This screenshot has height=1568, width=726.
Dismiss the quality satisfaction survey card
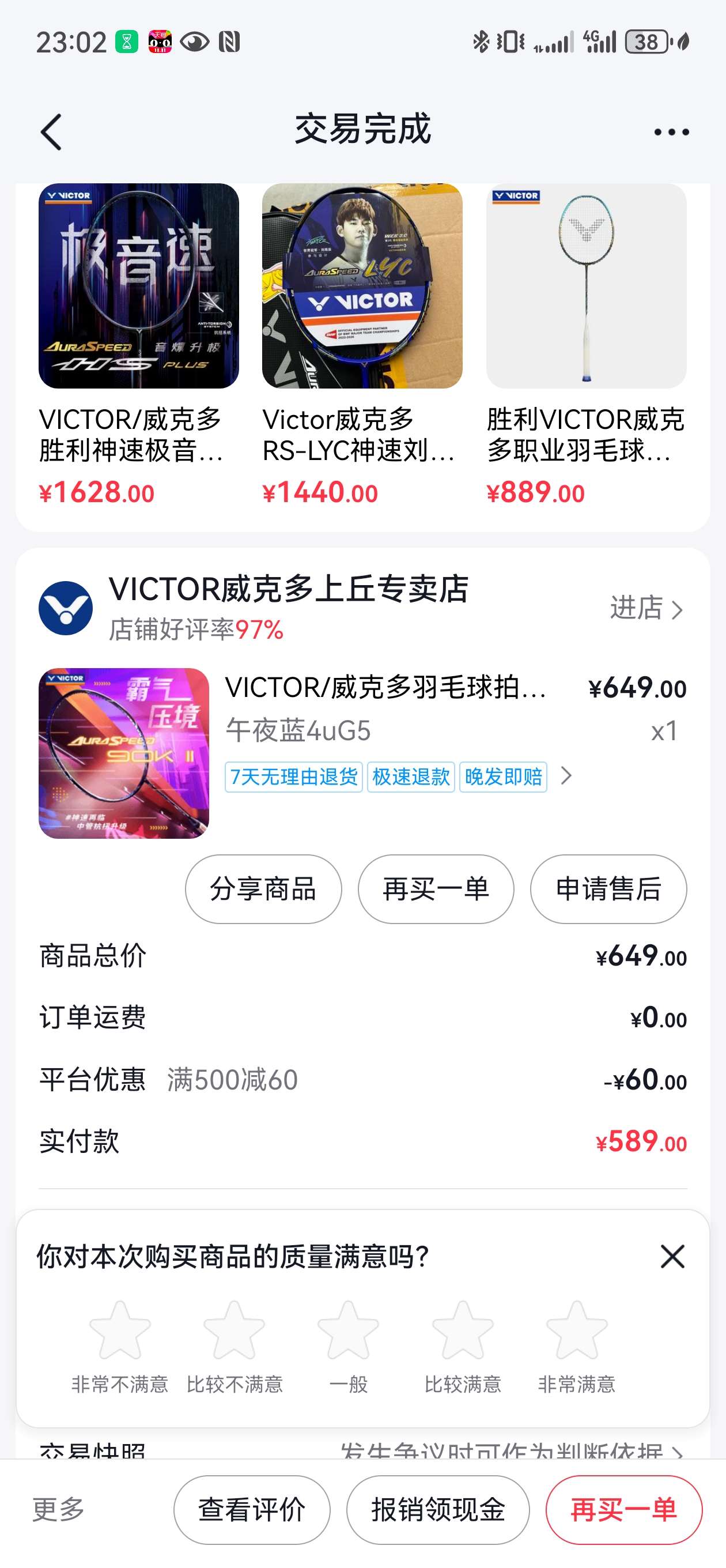(x=672, y=1256)
